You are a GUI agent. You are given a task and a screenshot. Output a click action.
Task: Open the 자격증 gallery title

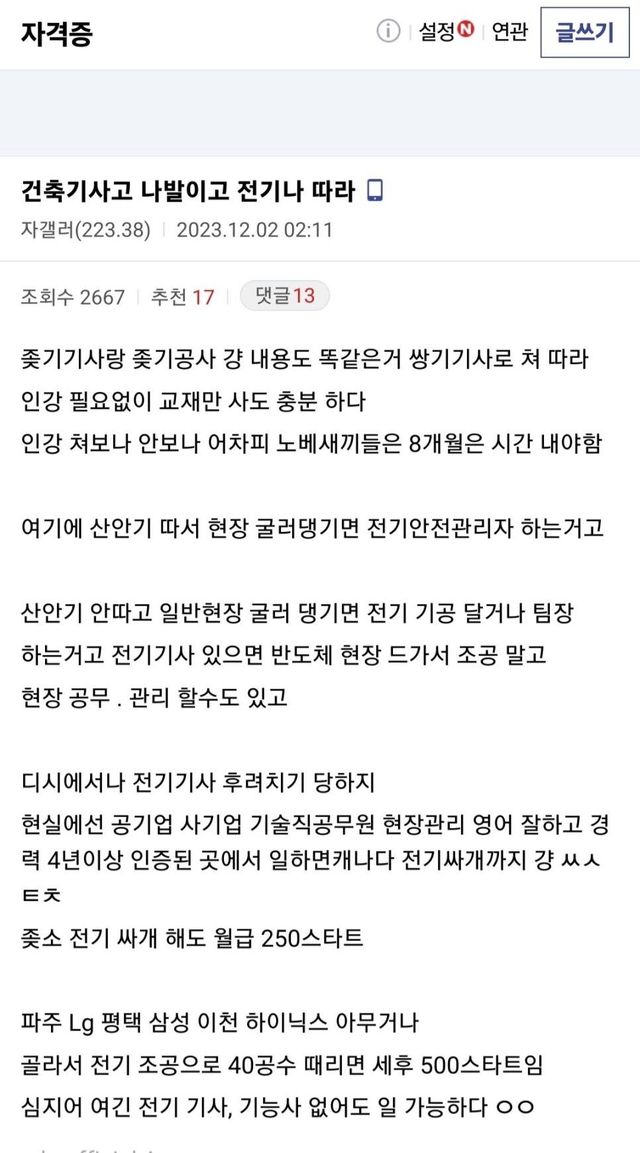[x=57, y=33]
